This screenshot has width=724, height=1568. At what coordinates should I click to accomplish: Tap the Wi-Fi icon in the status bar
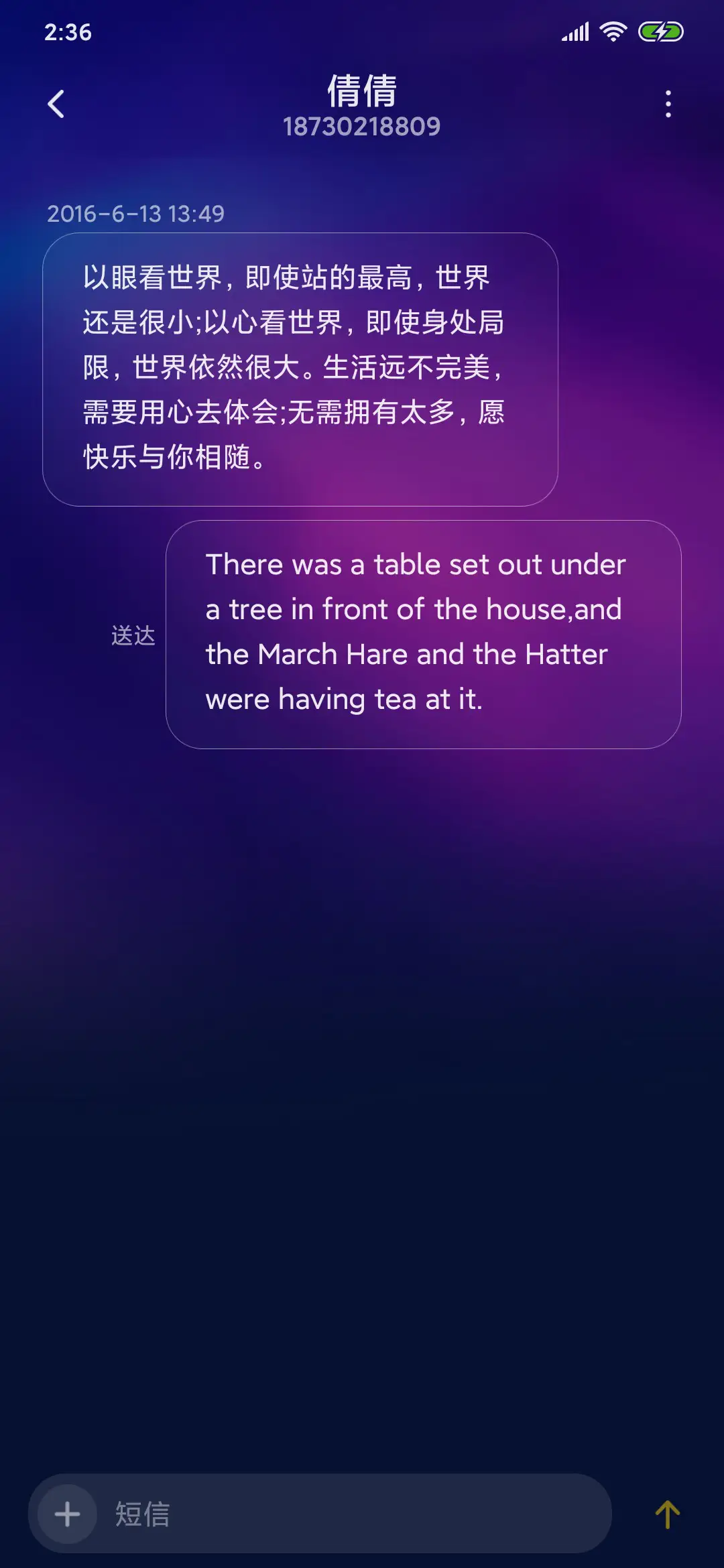(612, 29)
